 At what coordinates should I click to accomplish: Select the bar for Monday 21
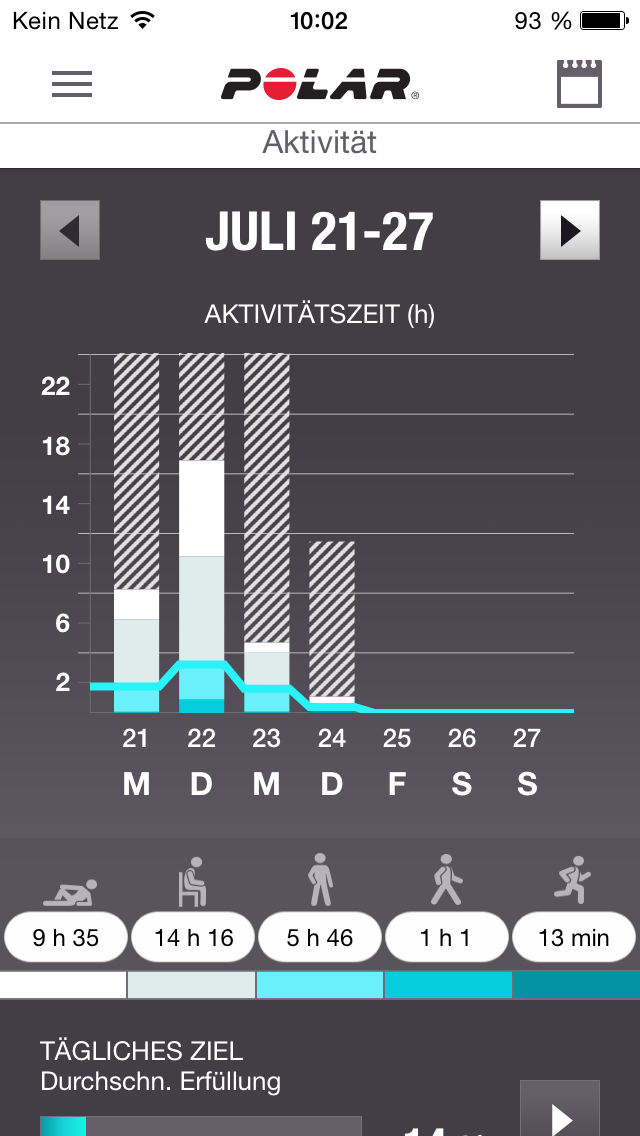pyautogui.click(x=136, y=532)
